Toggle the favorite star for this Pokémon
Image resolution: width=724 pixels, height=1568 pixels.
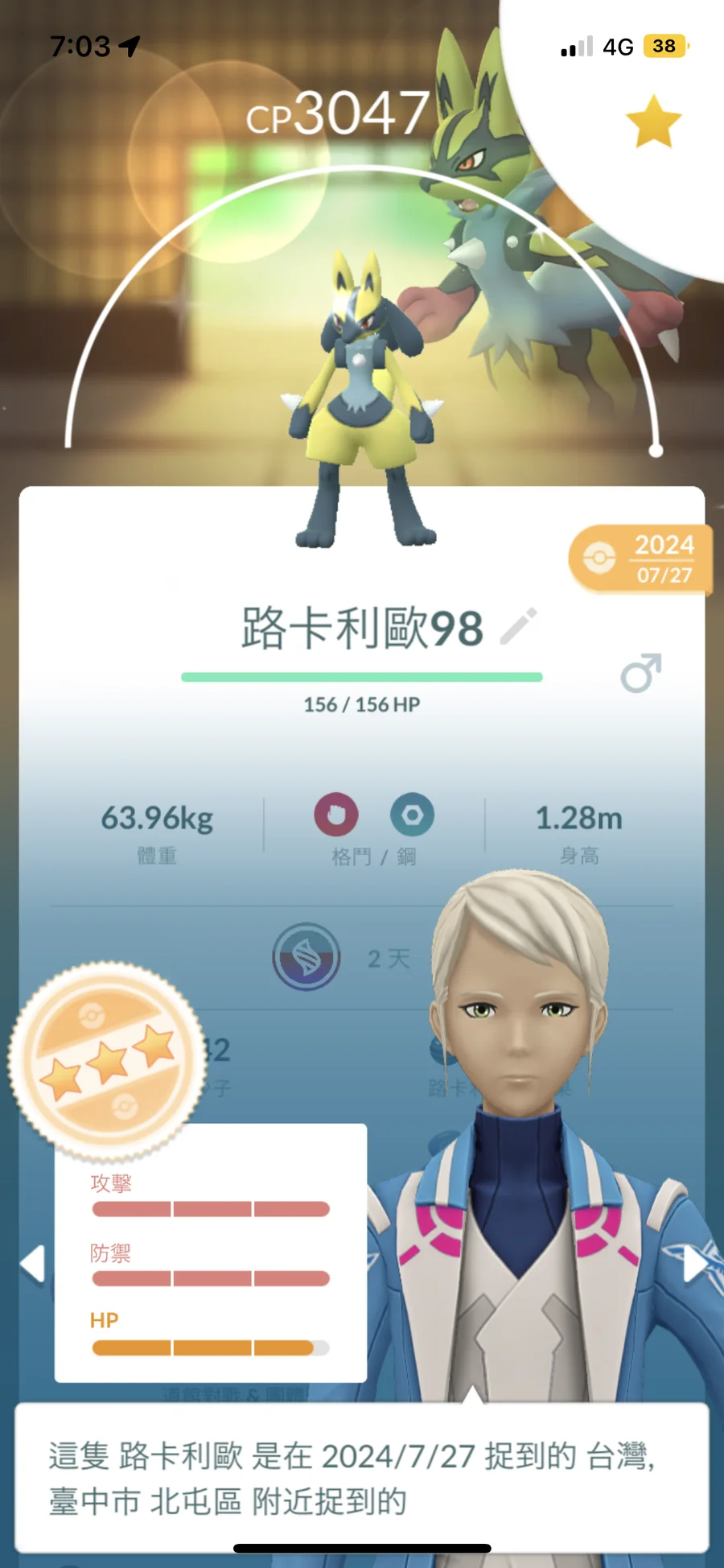click(652, 122)
